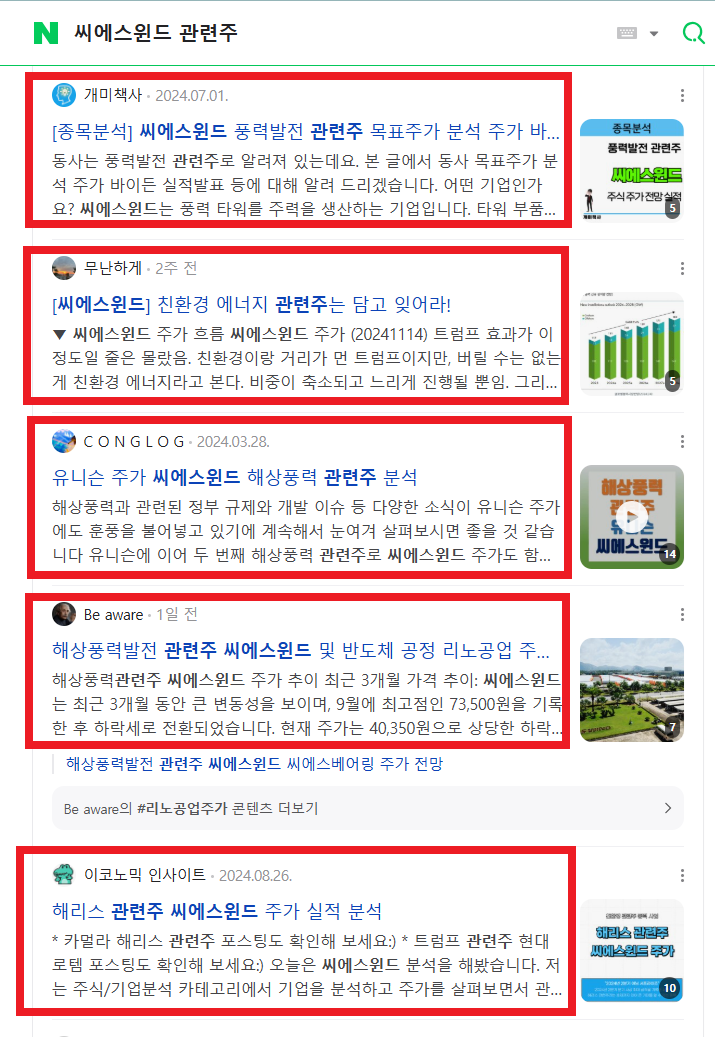View the bar chart thumbnail from 무난하게
715x1037 pixels.
[x=631, y=342]
